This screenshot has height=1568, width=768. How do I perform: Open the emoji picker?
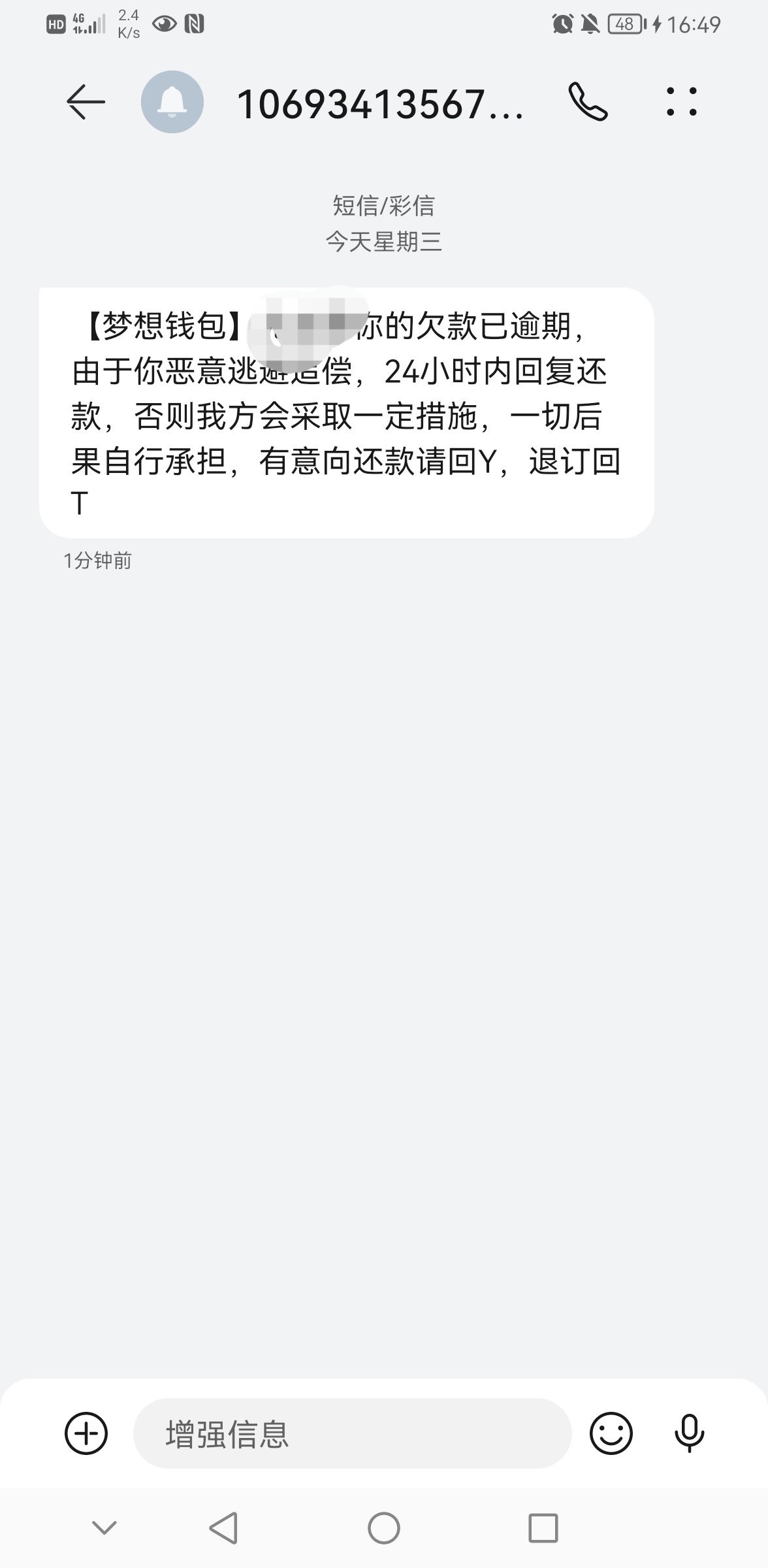pos(611,1433)
